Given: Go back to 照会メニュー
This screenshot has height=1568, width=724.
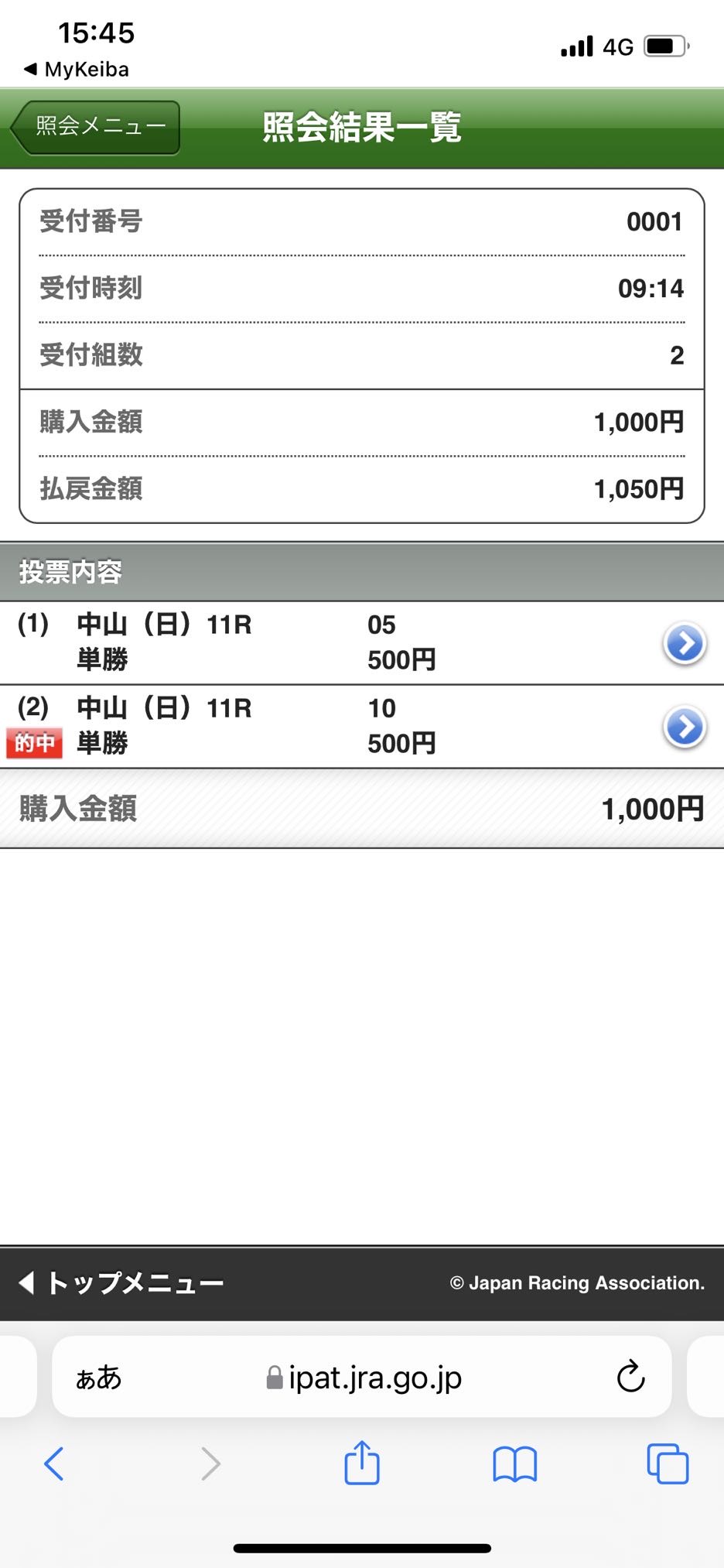Looking at the screenshot, I should point(96,127).
